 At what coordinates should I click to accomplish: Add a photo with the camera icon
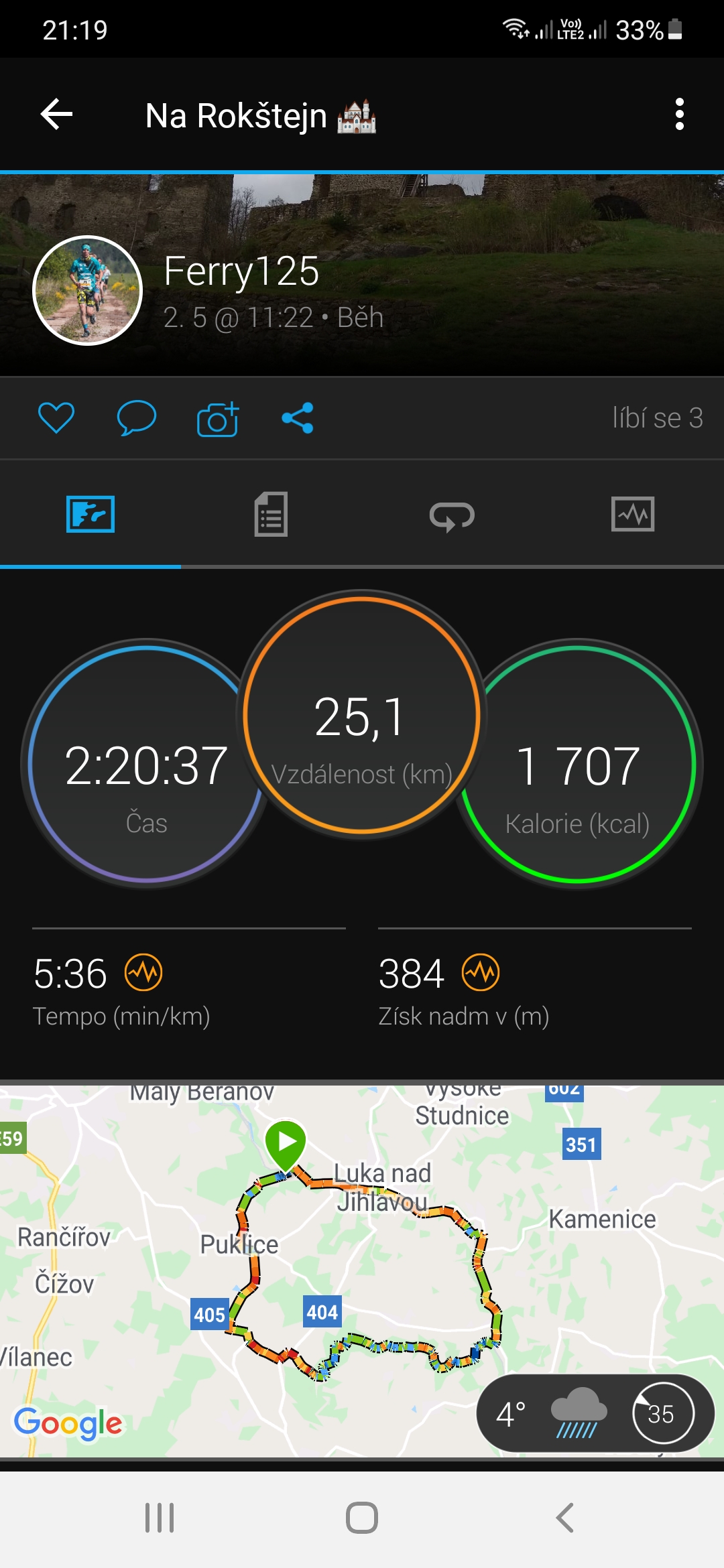(x=218, y=419)
